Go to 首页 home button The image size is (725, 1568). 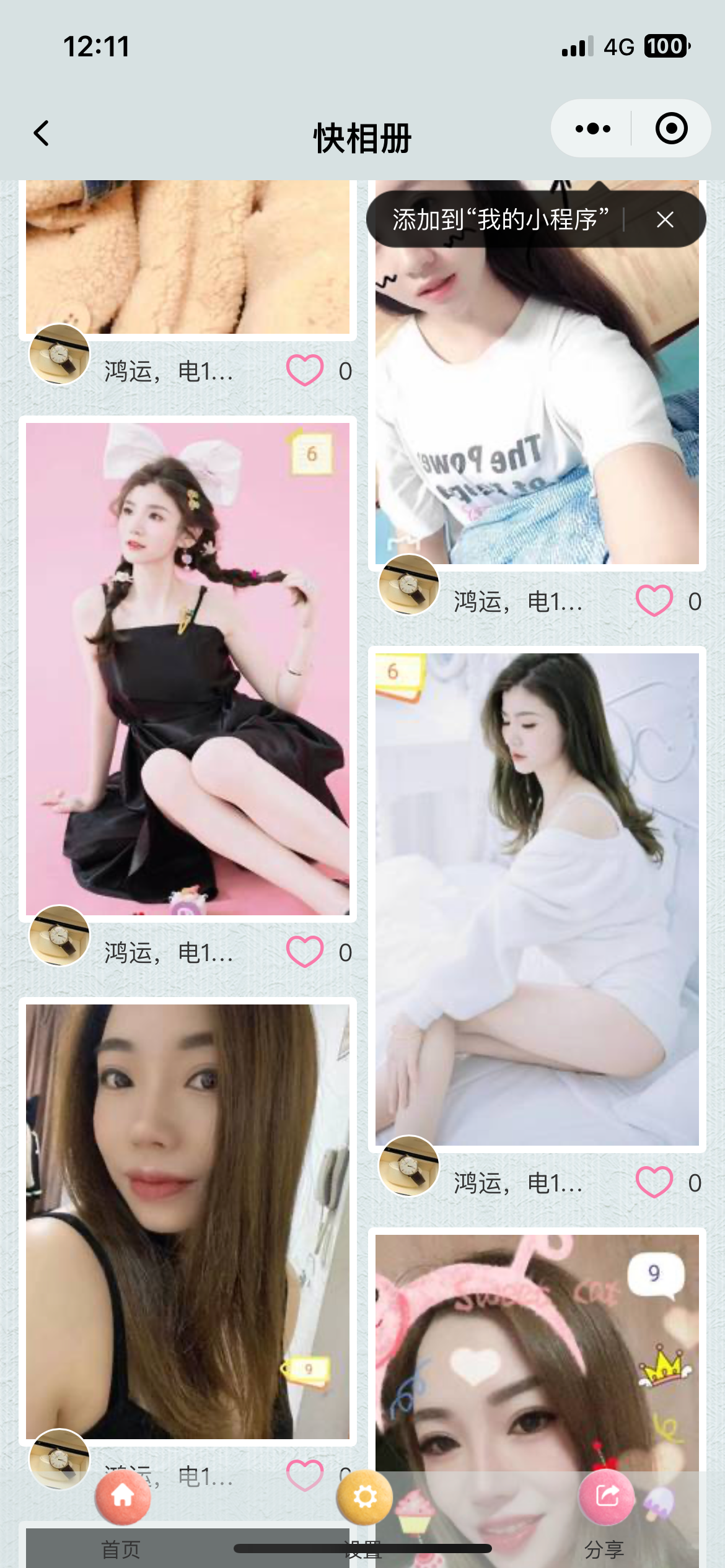click(x=122, y=1497)
